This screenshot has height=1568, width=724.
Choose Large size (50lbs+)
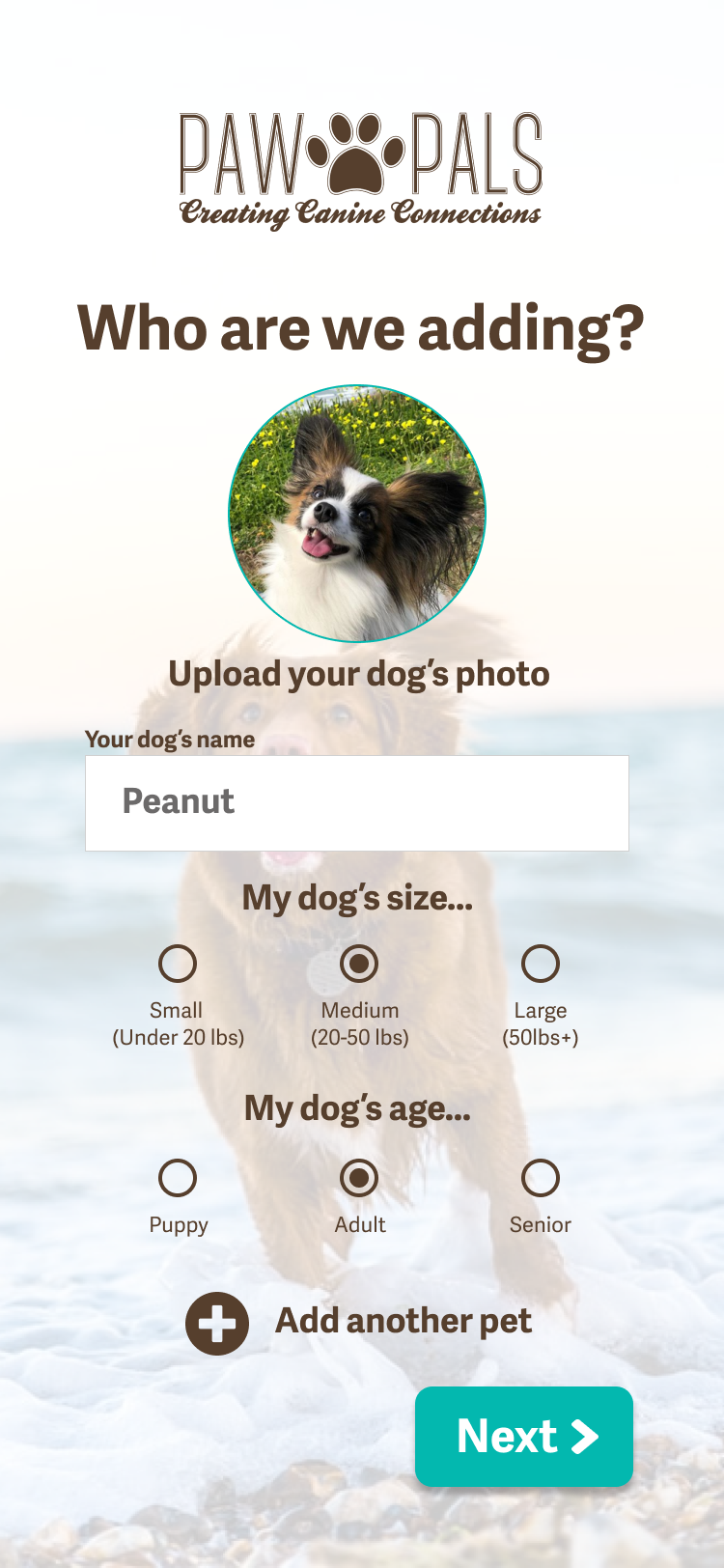click(541, 964)
